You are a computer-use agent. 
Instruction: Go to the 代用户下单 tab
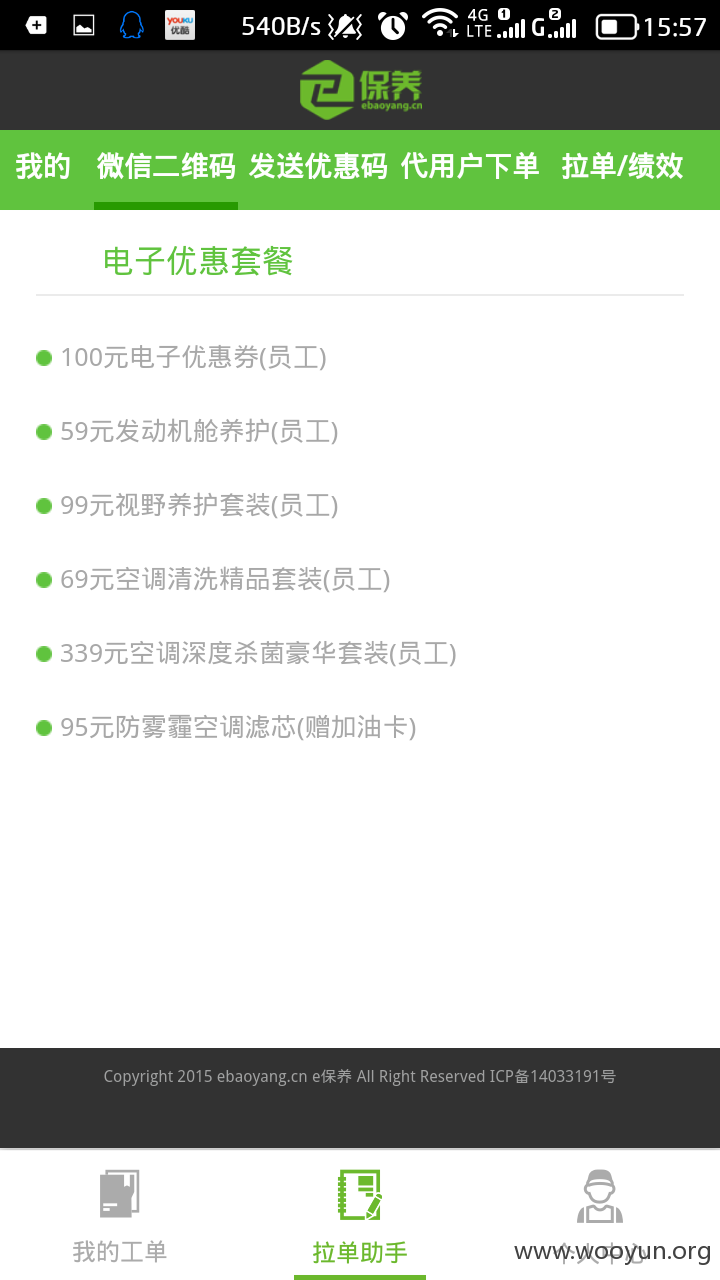point(470,167)
